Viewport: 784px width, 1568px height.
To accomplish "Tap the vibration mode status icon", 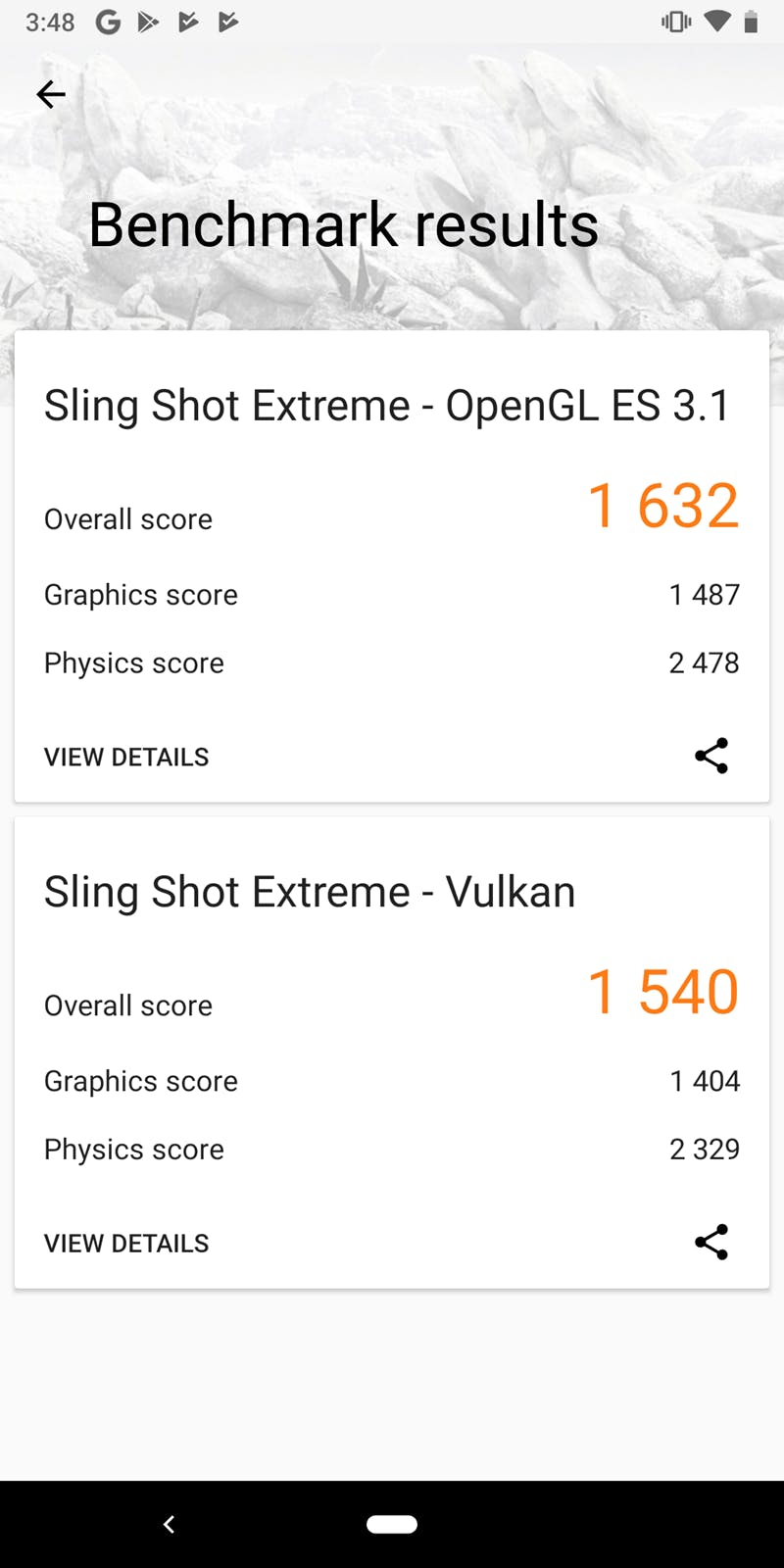I will [x=676, y=22].
